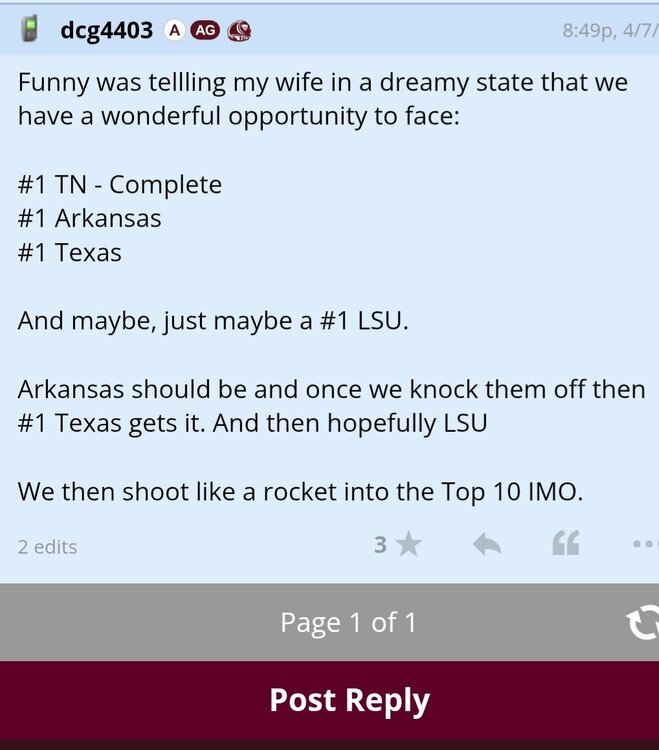Star dcg4403's post
Image resolution: width=659 pixels, height=750 pixels.
click(x=408, y=545)
